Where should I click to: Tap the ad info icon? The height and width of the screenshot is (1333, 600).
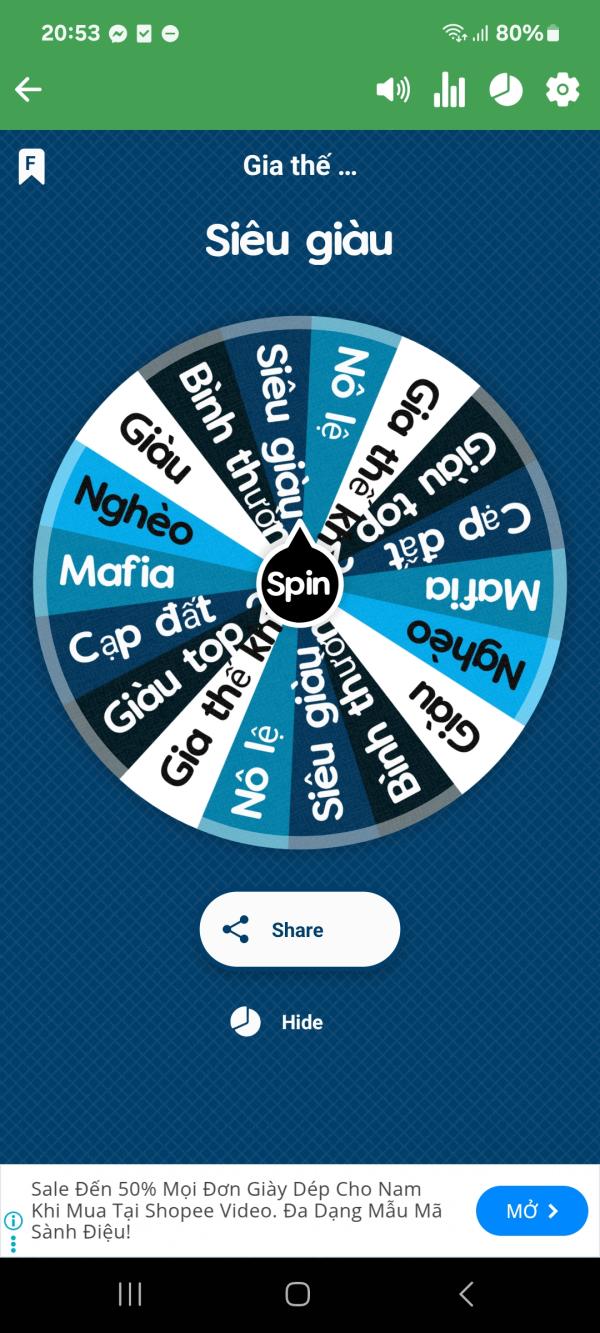13,1220
